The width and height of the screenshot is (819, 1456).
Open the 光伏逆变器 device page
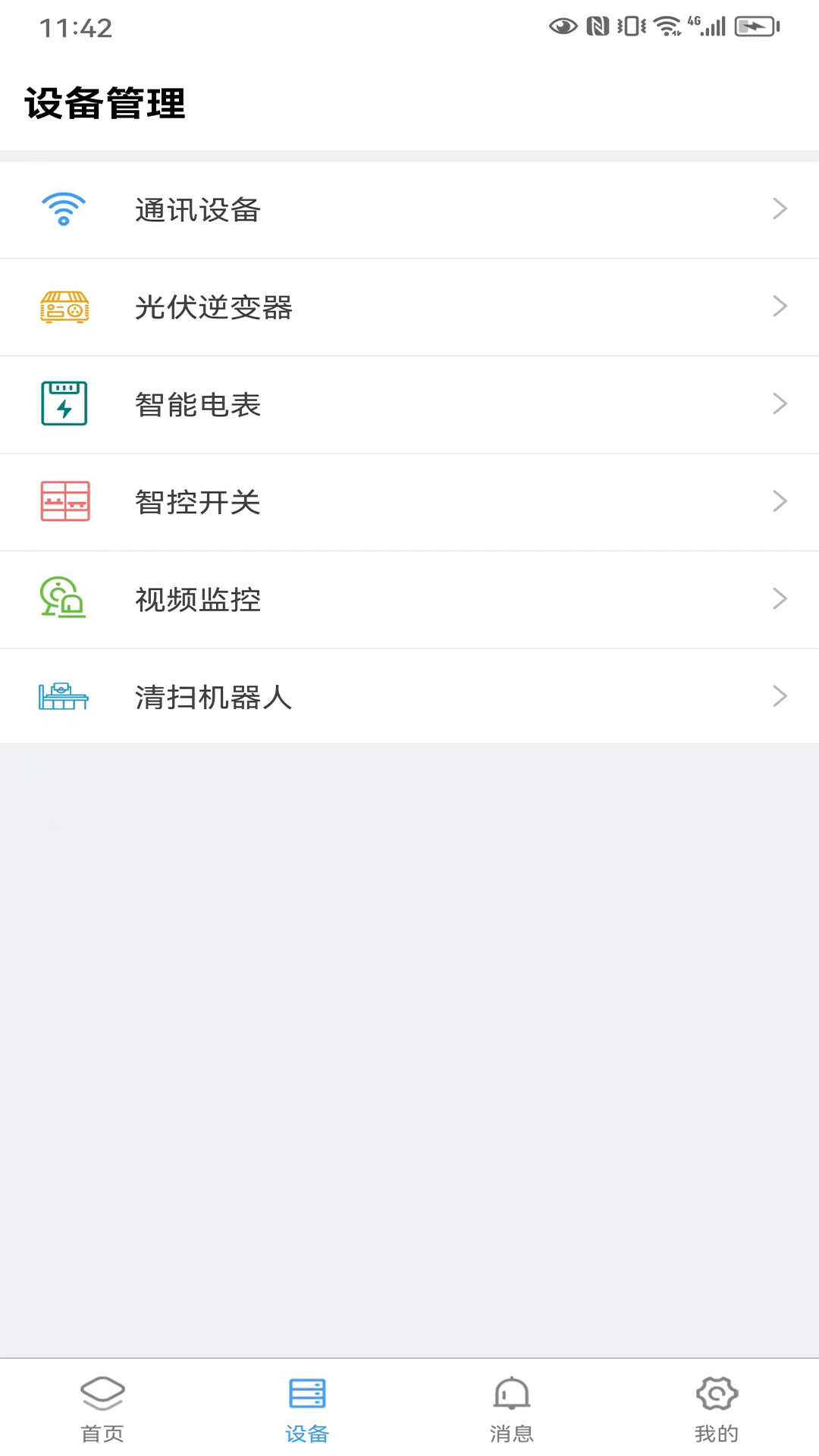coord(409,306)
